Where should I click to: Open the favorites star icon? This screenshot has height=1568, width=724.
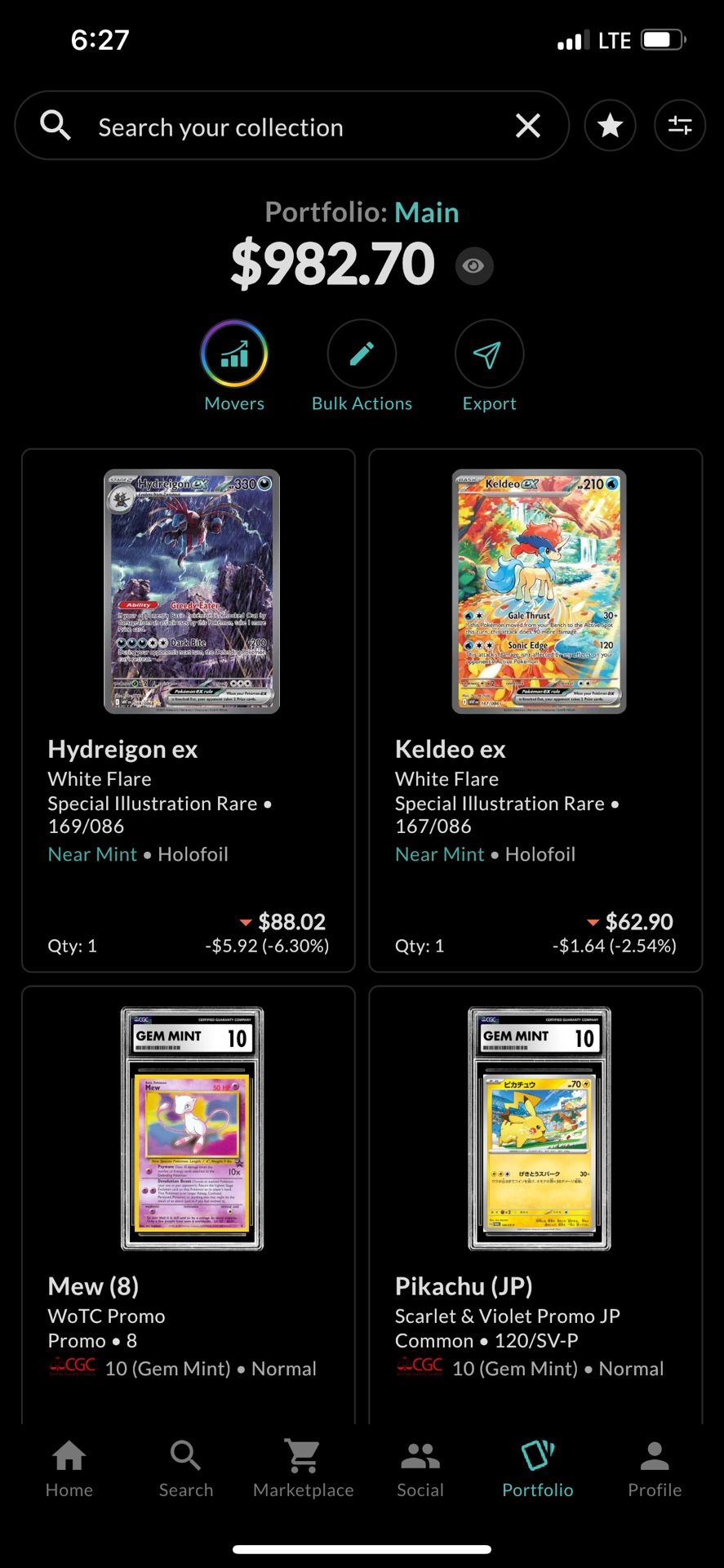(610, 125)
